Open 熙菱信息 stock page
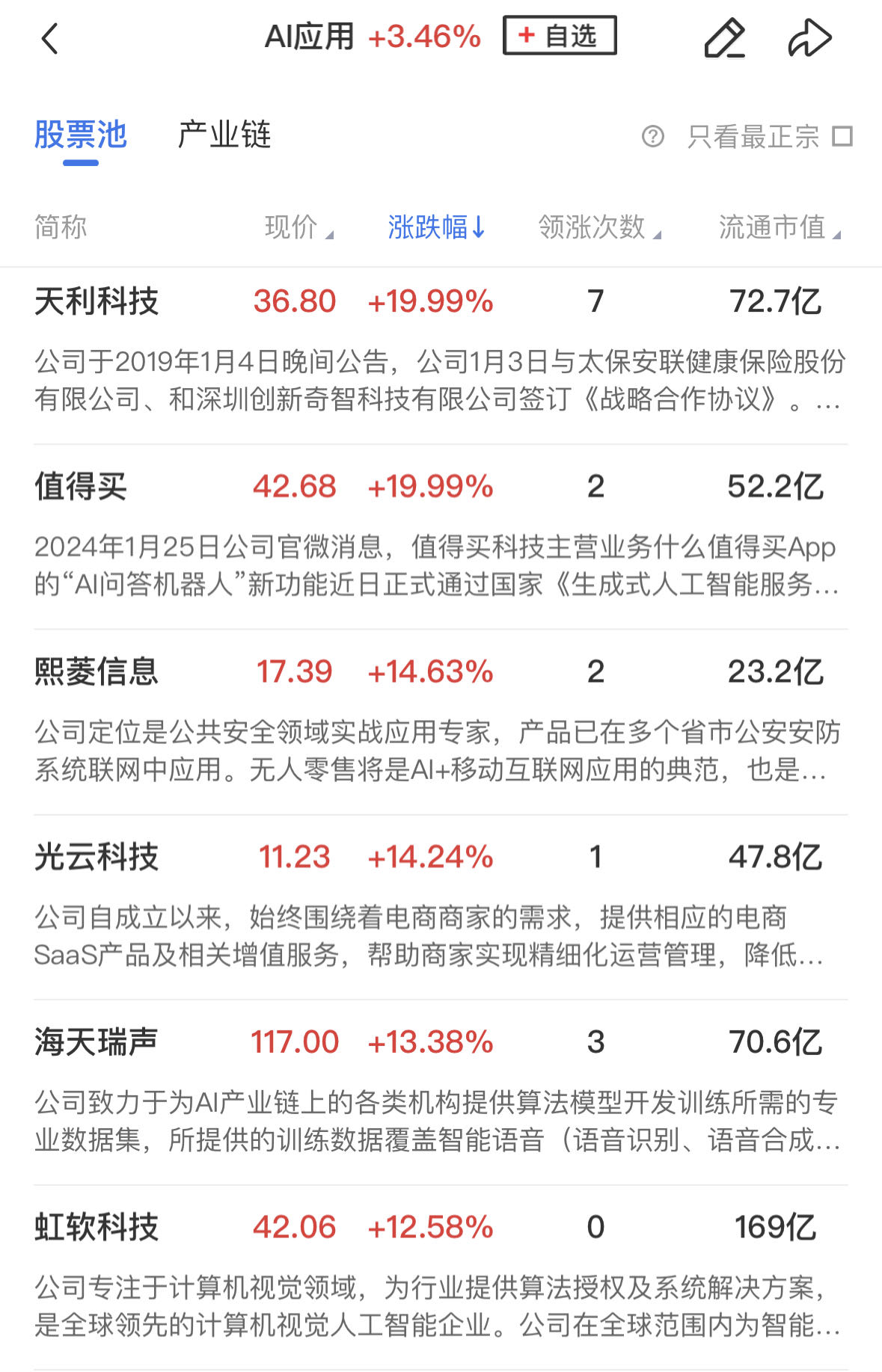Screen dimensions: 882x1372 point(97,671)
